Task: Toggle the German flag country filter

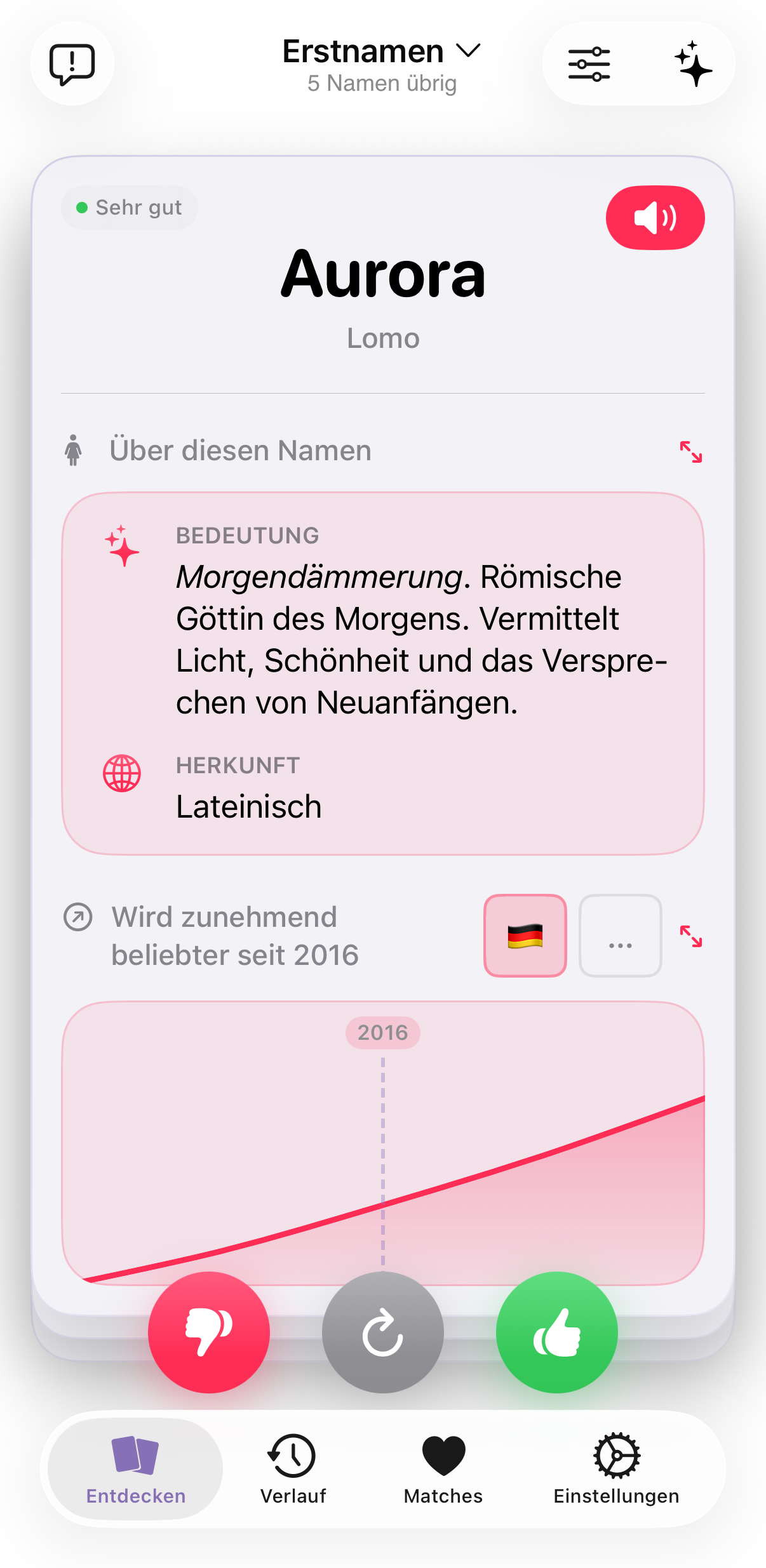Action: pos(525,935)
